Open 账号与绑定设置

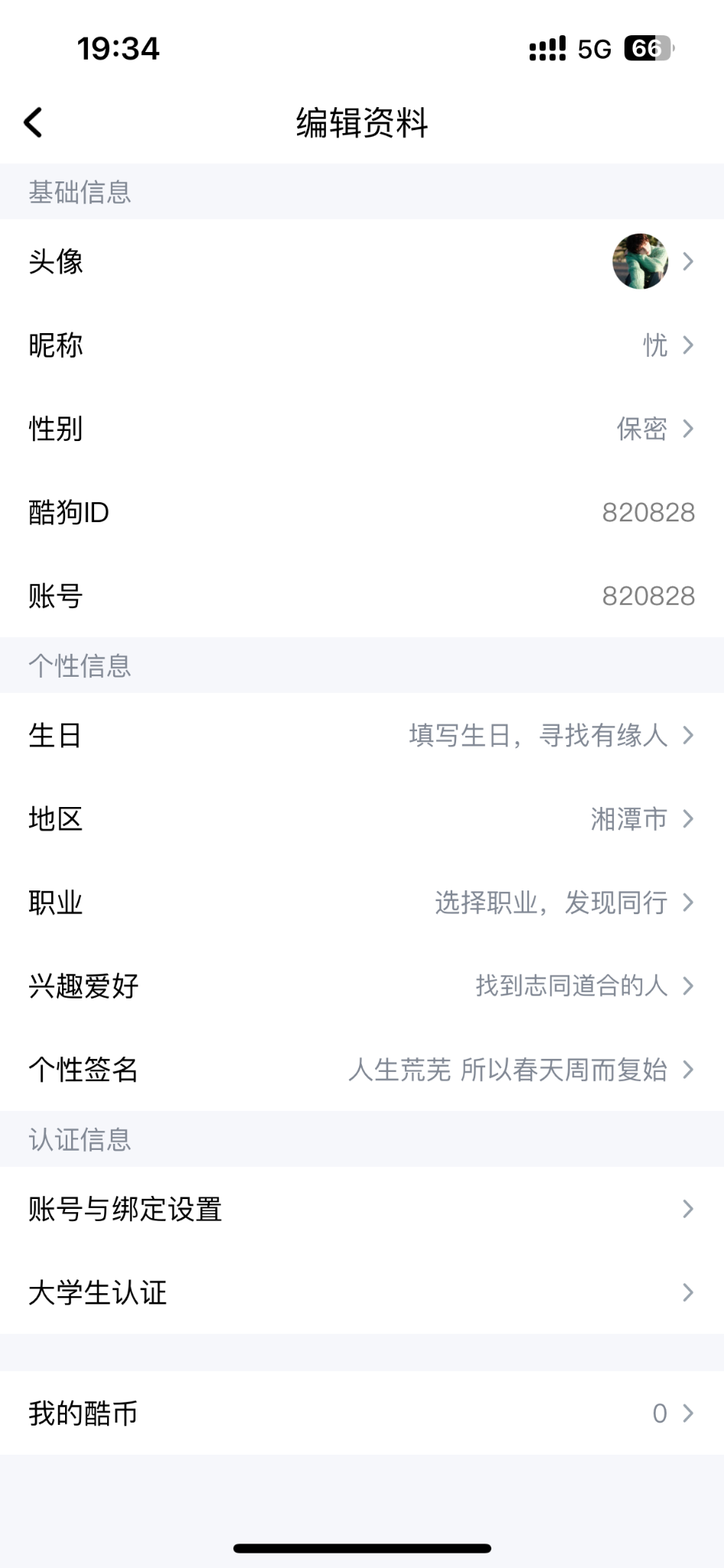(361, 1210)
